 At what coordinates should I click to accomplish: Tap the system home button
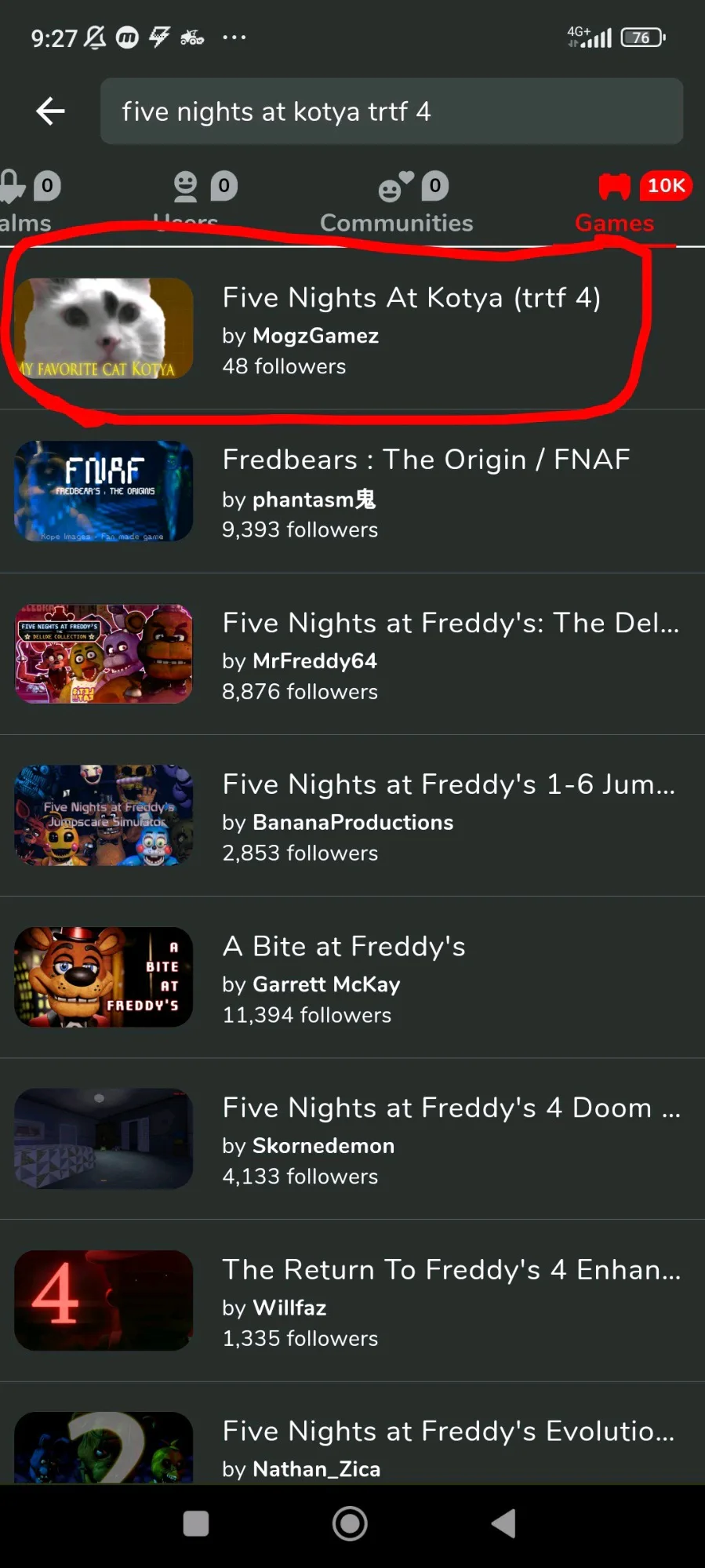point(350,1524)
